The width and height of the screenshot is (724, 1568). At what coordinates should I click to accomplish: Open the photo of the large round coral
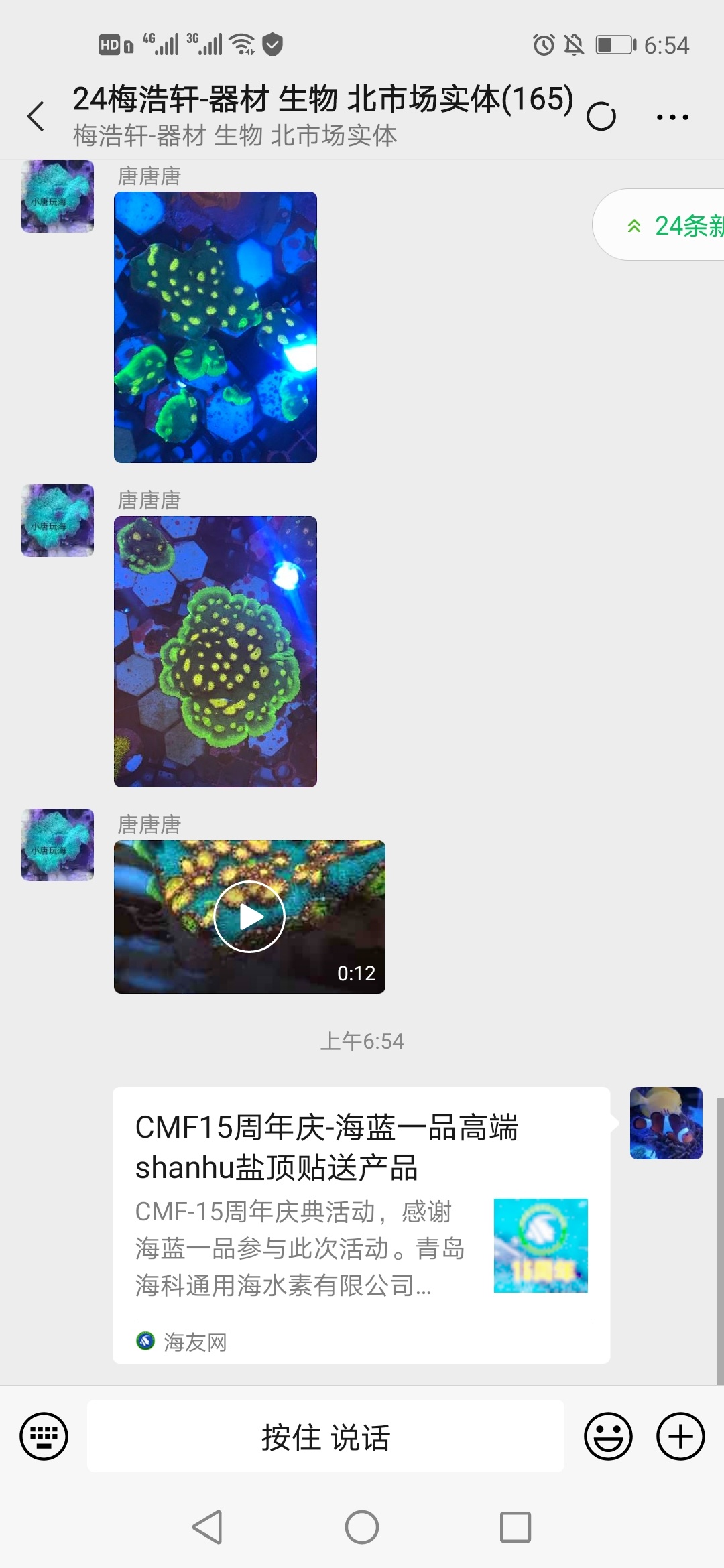pos(215,651)
